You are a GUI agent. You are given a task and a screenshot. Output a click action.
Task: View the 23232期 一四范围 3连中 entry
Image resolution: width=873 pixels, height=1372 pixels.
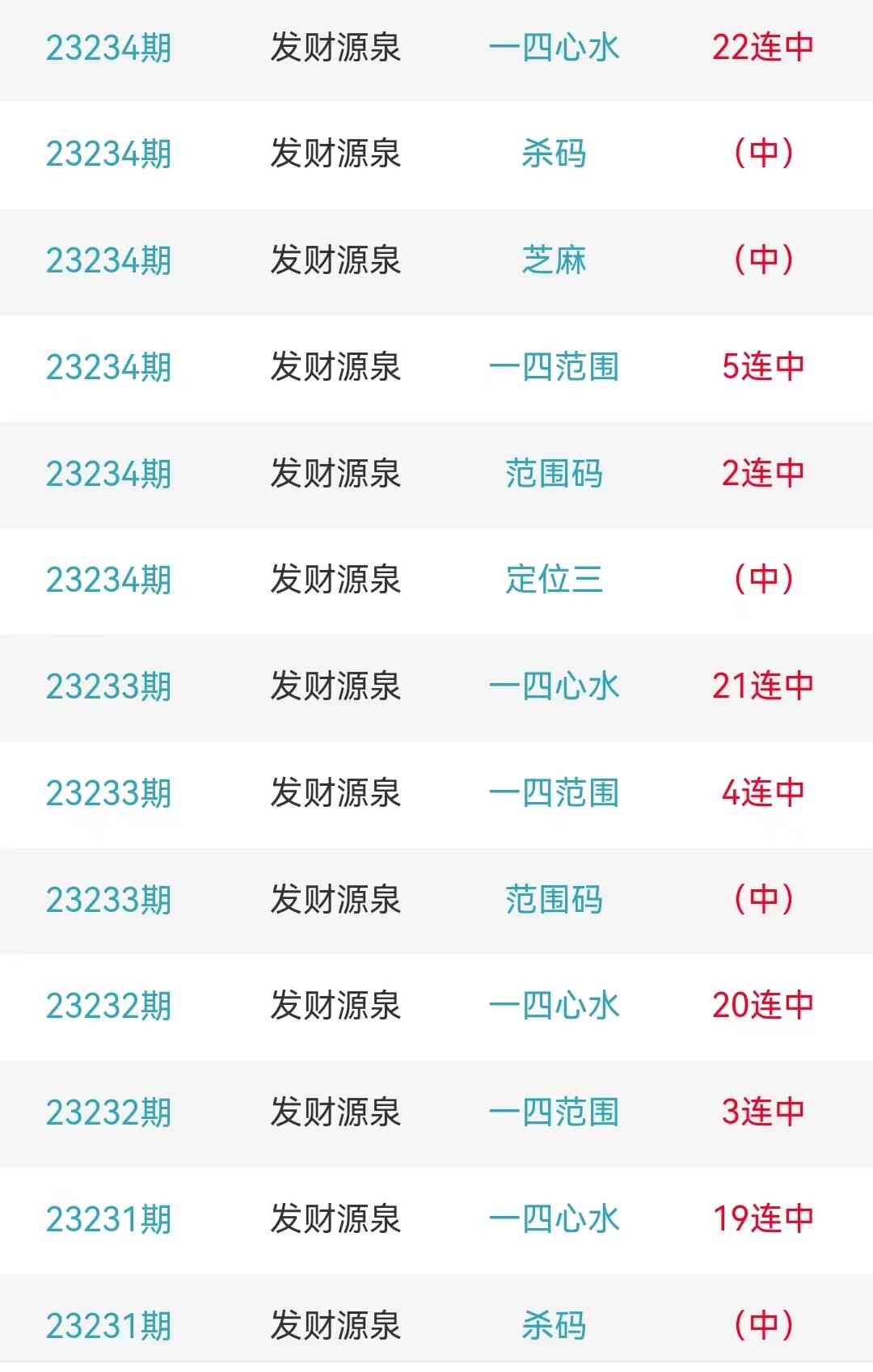point(554,1112)
